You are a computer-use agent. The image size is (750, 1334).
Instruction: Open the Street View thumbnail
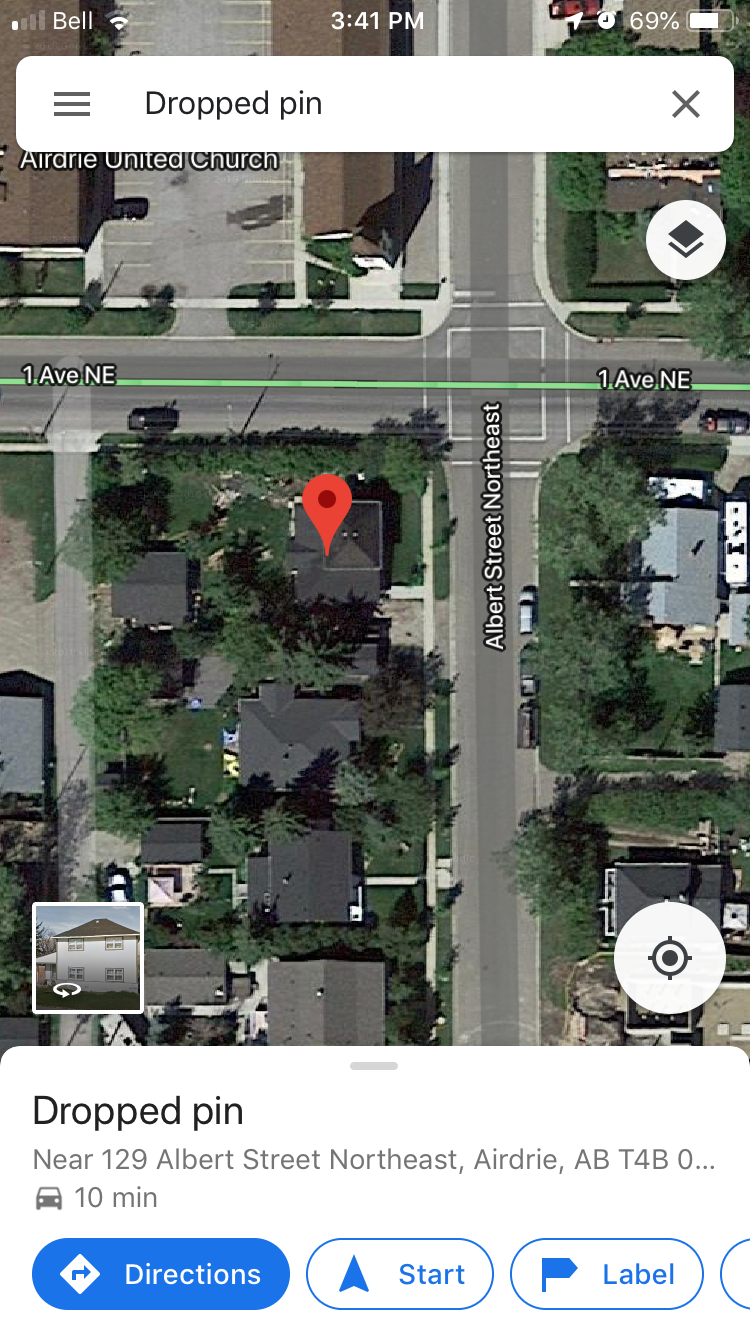pyautogui.click(x=88, y=957)
